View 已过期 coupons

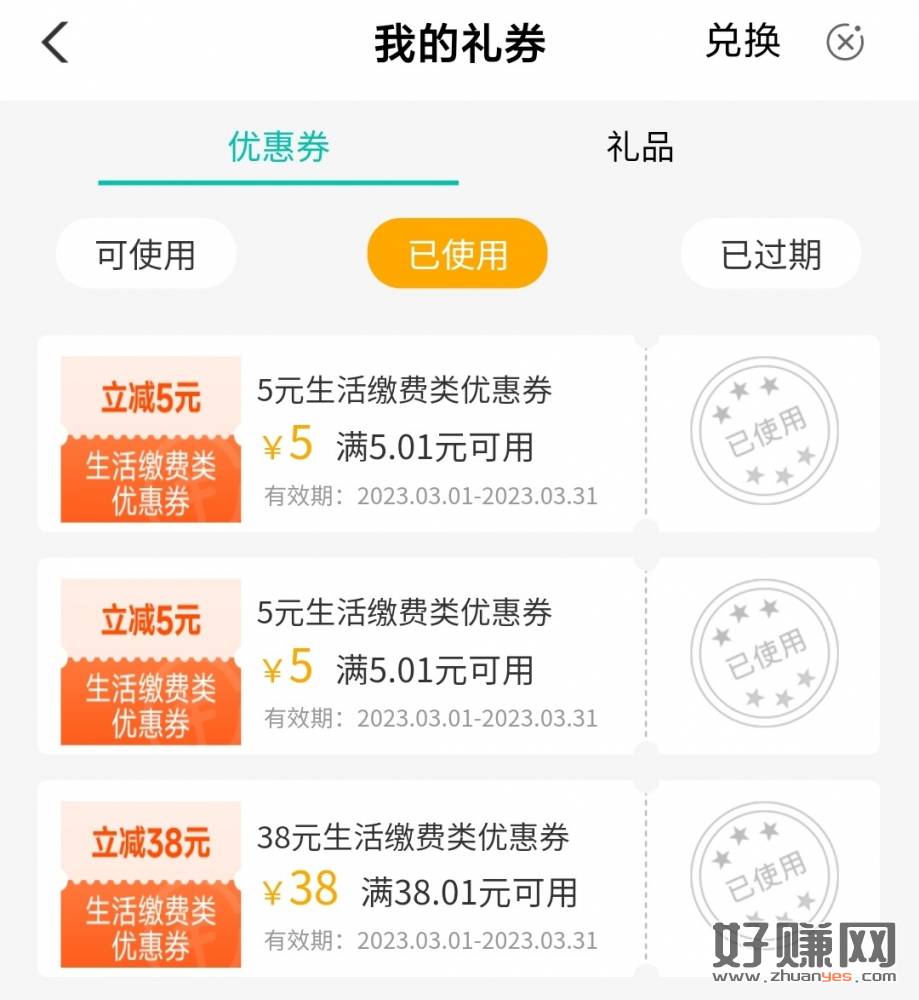click(770, 254)
